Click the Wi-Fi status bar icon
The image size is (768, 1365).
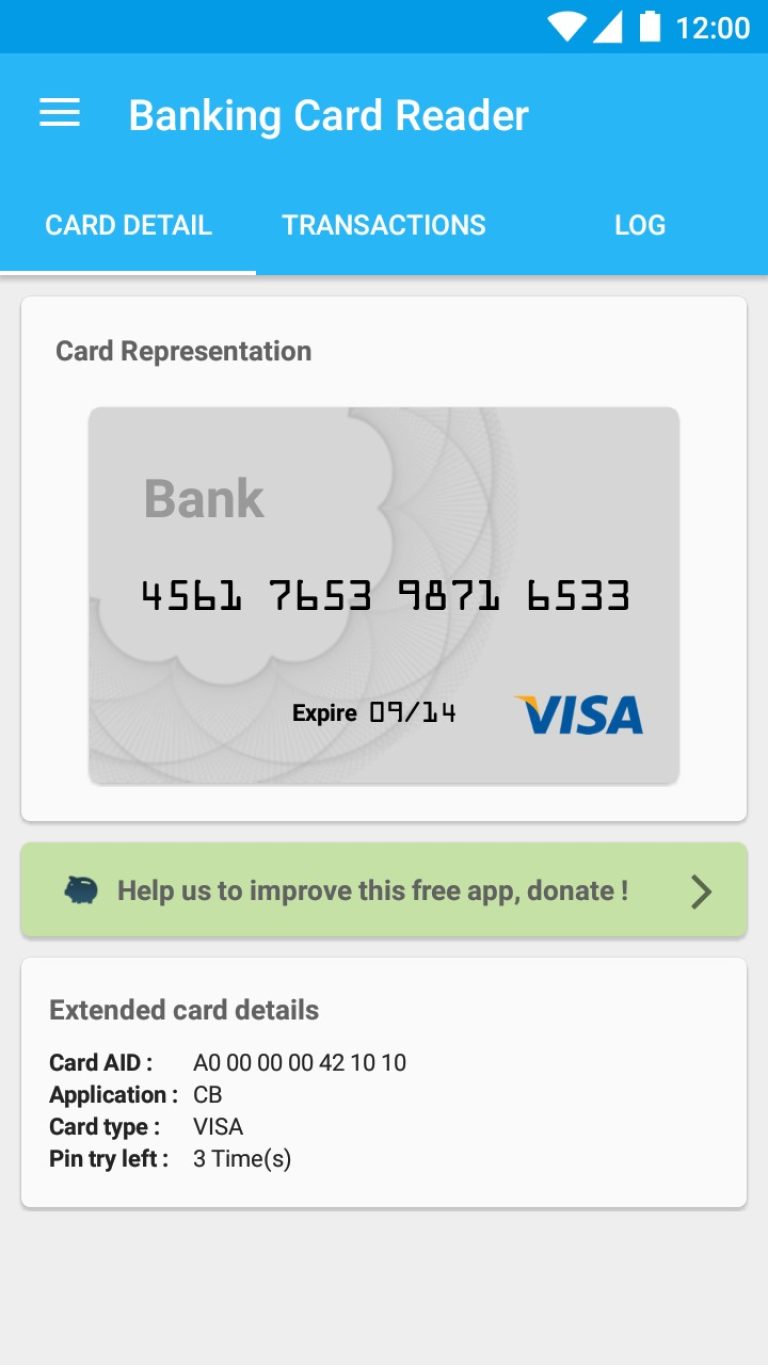[567, 27]
